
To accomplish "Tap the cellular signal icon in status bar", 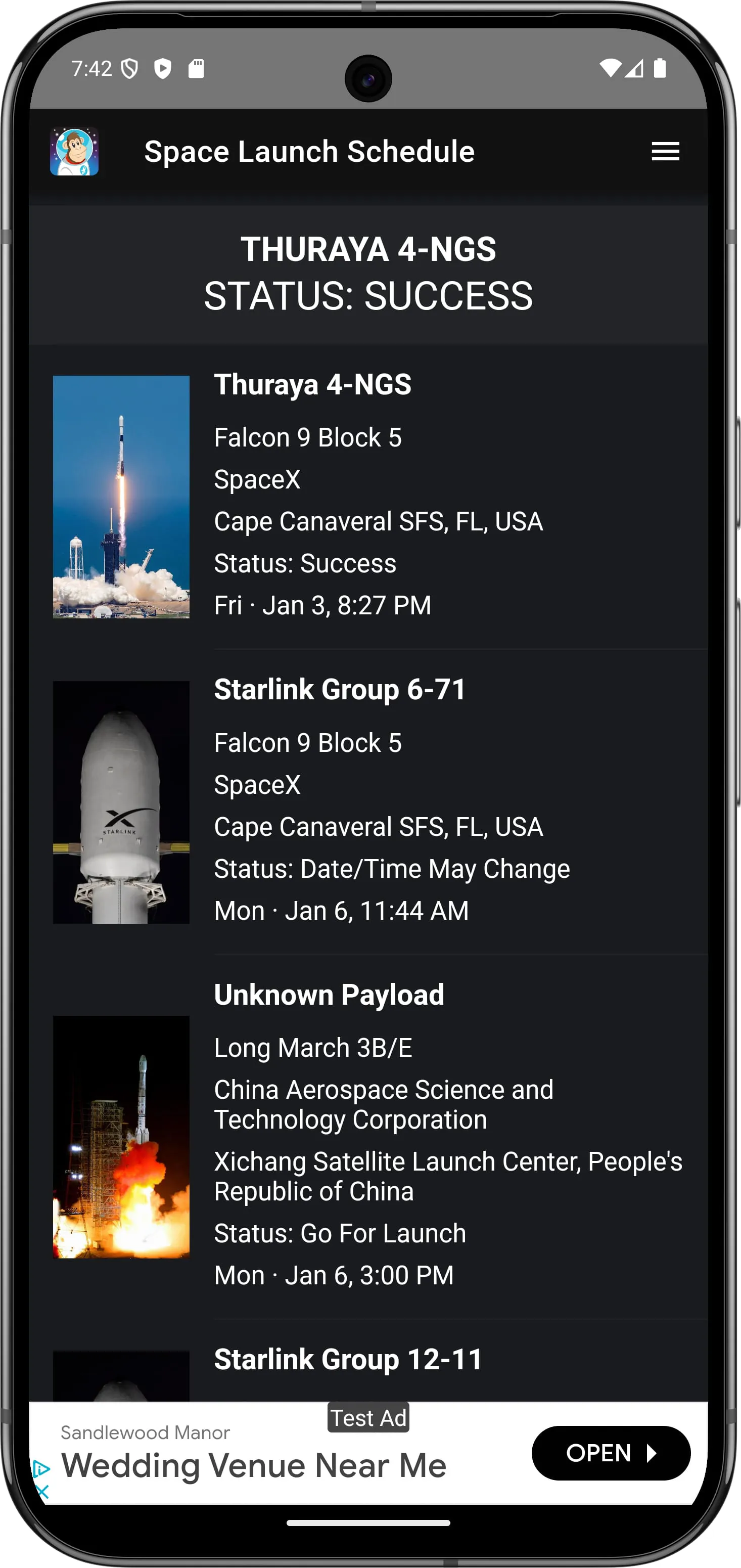I will (x=634, y=70).
